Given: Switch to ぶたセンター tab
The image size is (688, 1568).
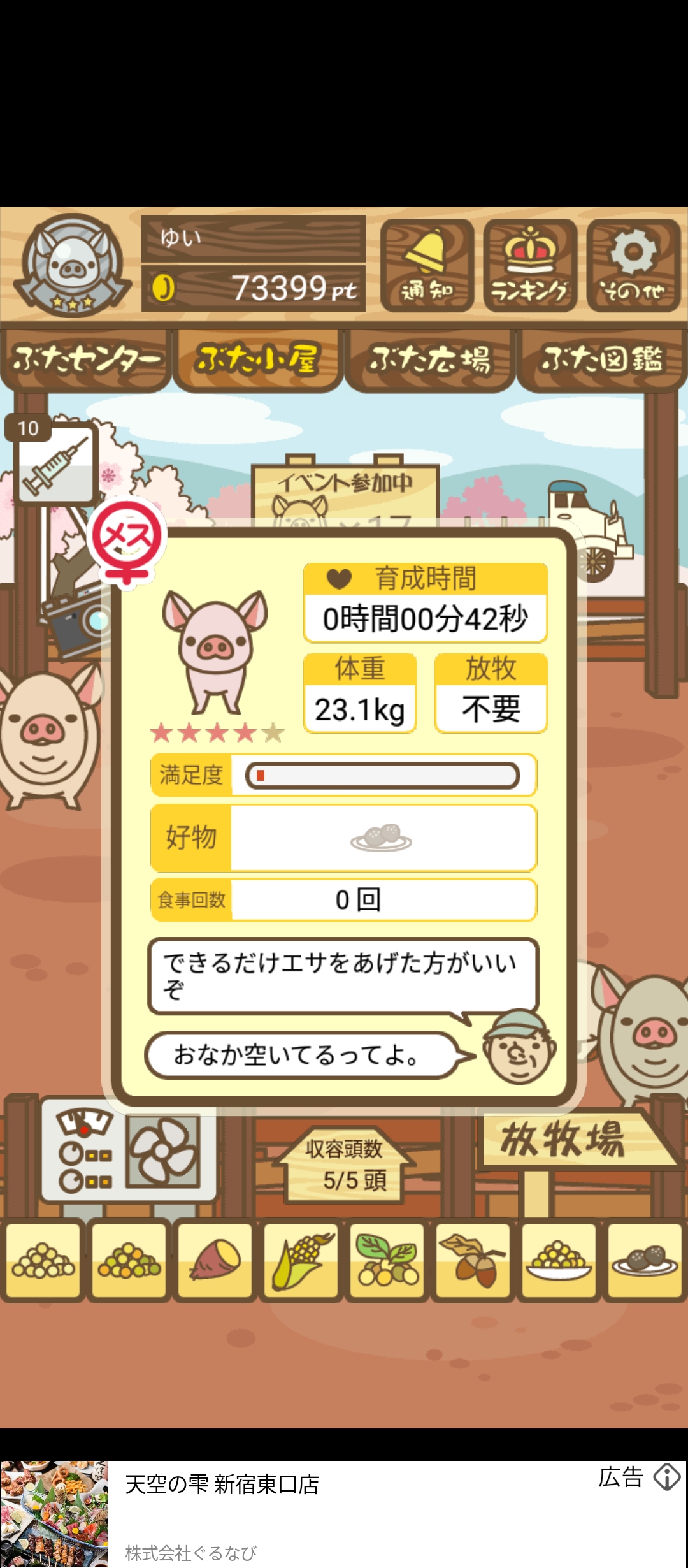Looking at the screenshot, I should click(x=85, y=359).
